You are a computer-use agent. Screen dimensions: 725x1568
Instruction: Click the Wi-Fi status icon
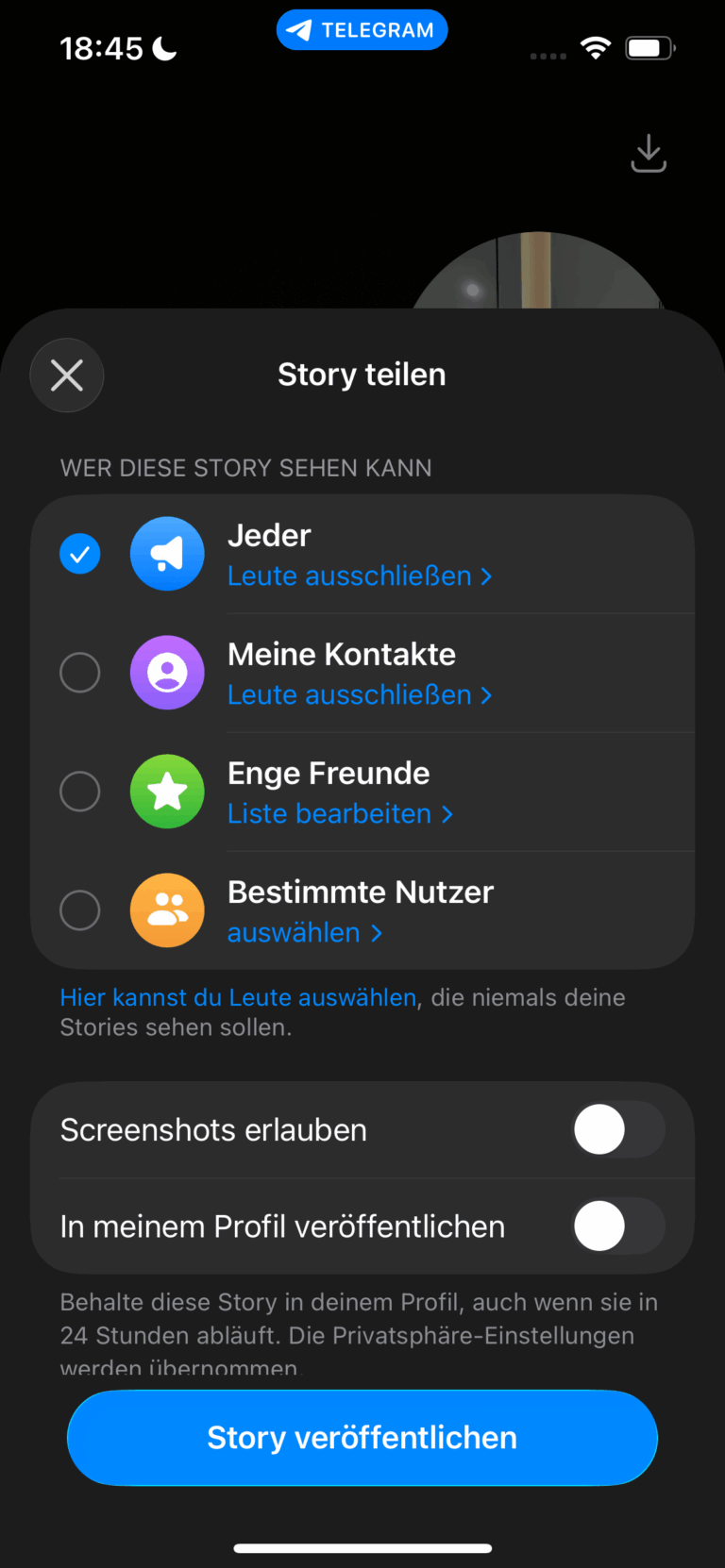[x=596, y=47]
